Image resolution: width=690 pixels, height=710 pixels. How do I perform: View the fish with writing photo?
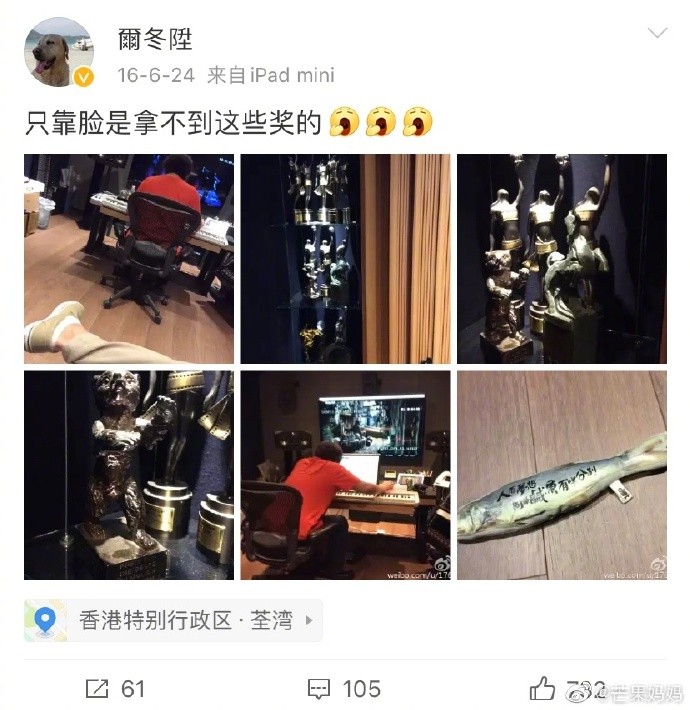pos(561,475)
